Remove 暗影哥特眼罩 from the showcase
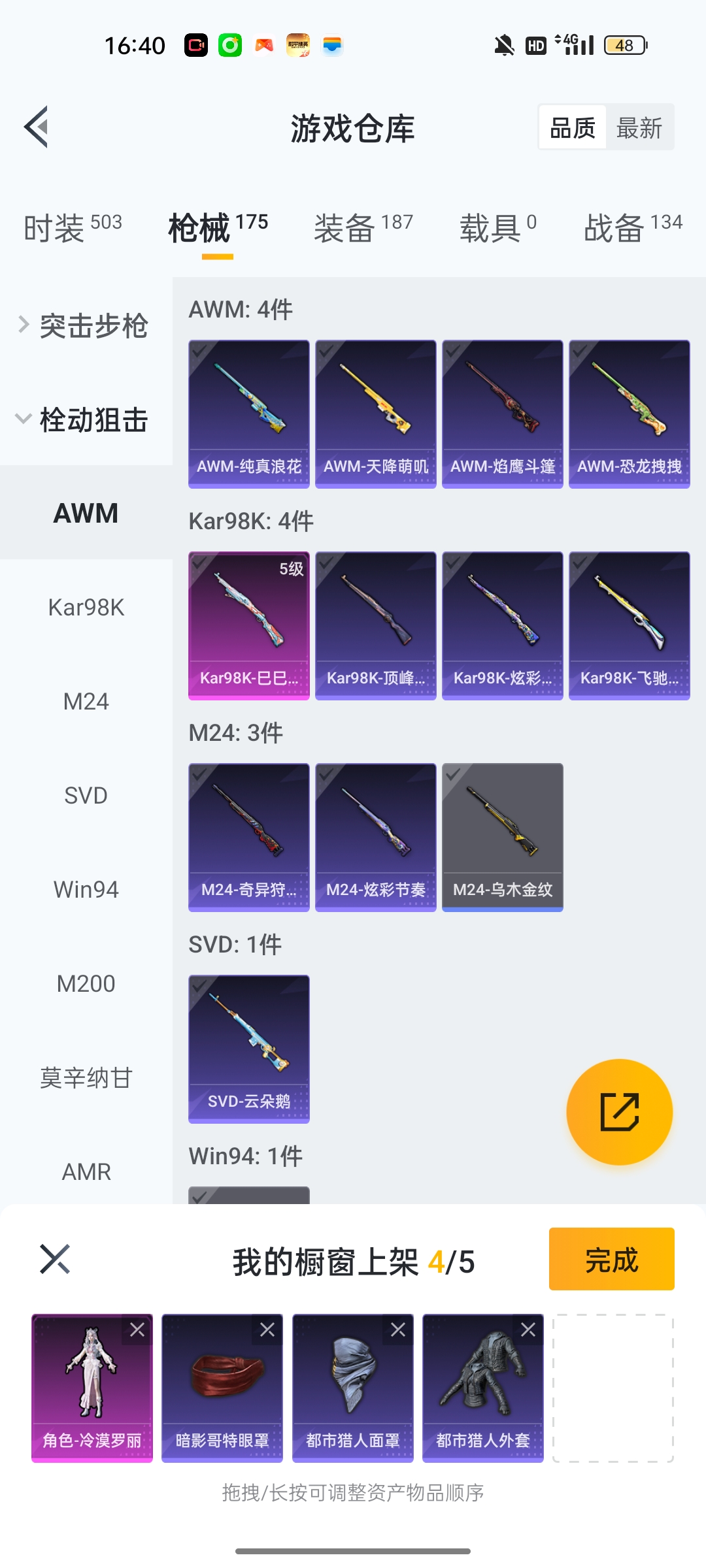Viewport: 706px width, 1568px height. 267,1330
